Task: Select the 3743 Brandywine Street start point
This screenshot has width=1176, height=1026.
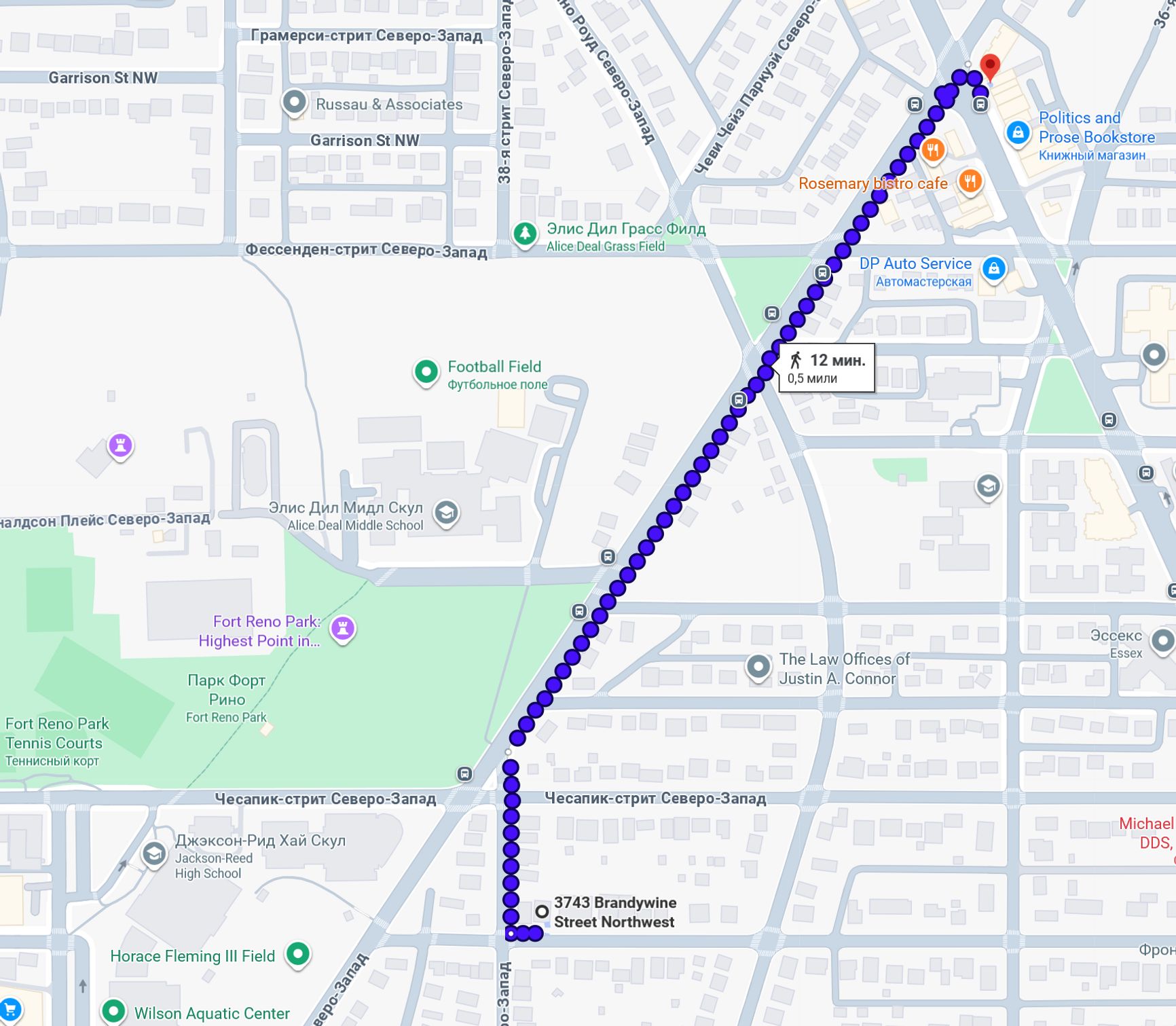Action: tap(542, 911)
